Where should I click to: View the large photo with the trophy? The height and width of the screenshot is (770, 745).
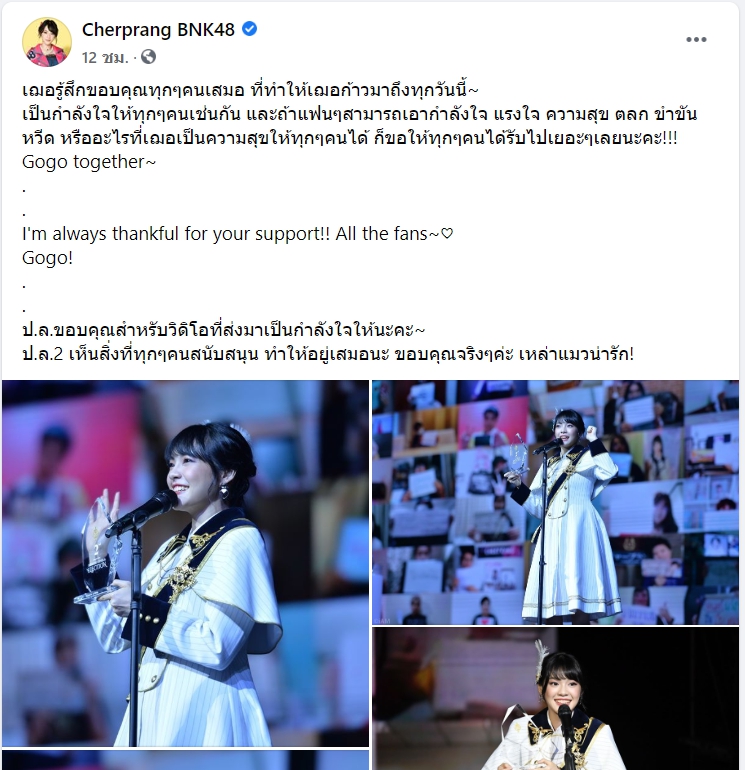[x=185, y=562]
